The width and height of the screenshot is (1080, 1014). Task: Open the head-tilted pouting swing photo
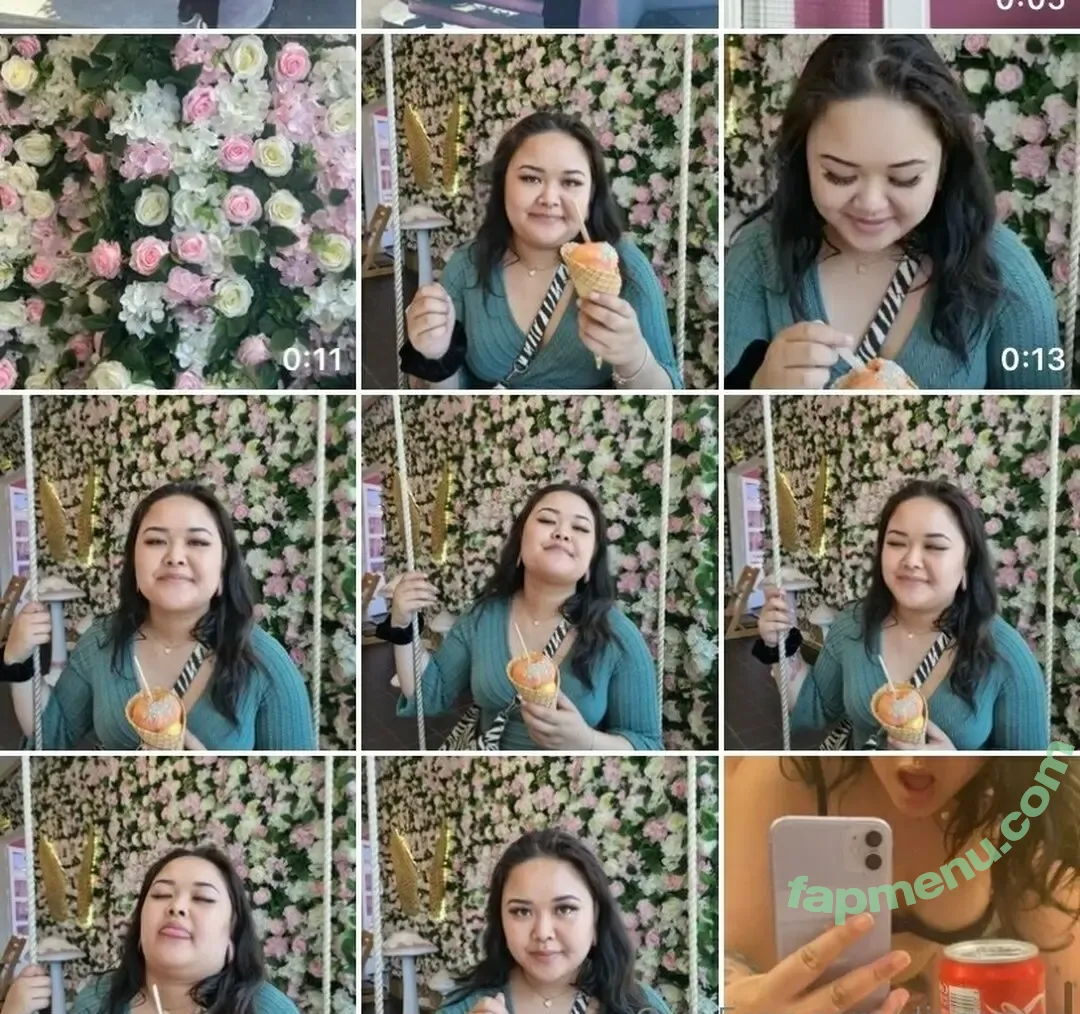coord(540,572)
